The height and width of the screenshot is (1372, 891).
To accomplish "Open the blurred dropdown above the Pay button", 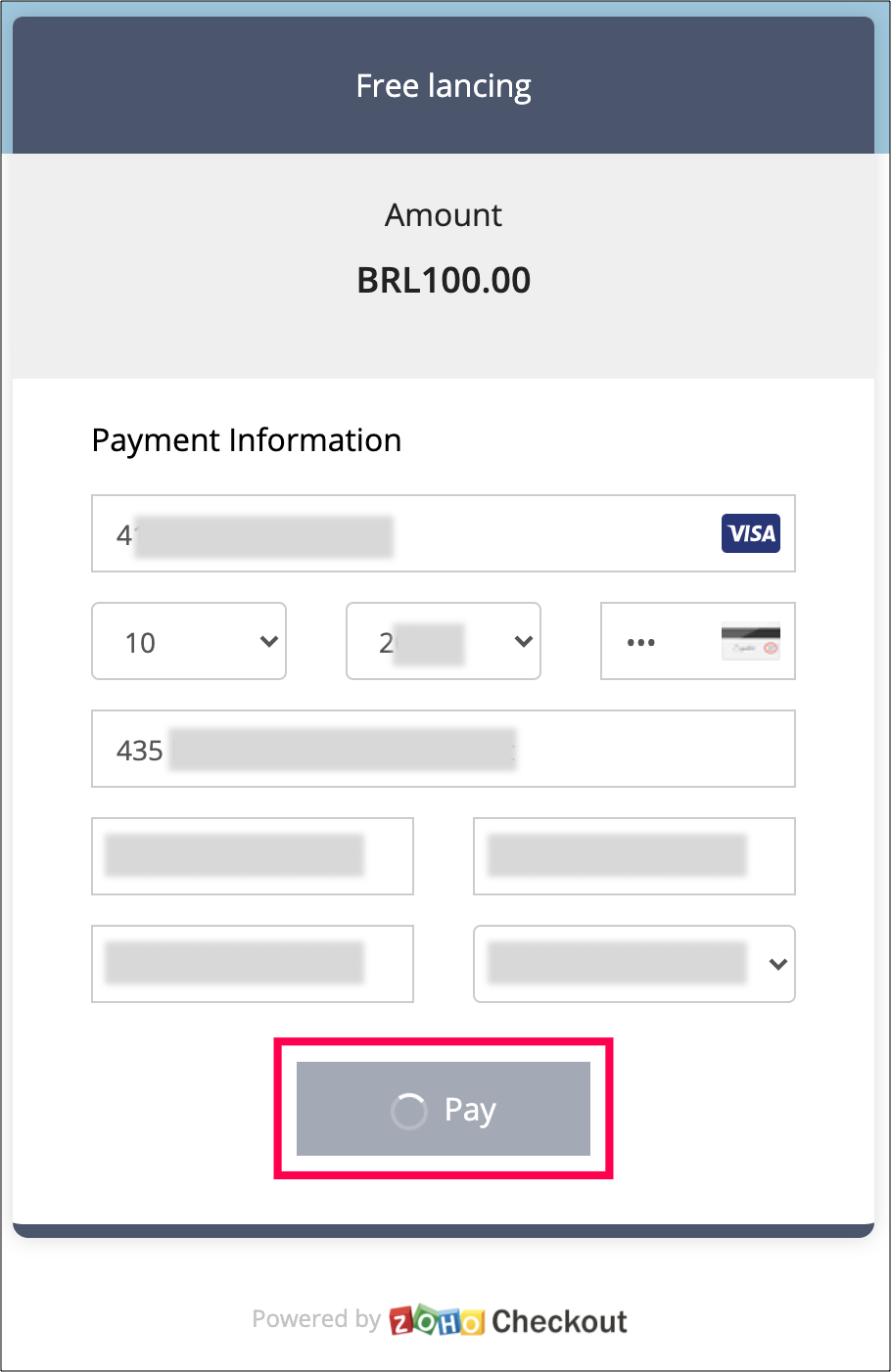I will [x=633, y=964].
